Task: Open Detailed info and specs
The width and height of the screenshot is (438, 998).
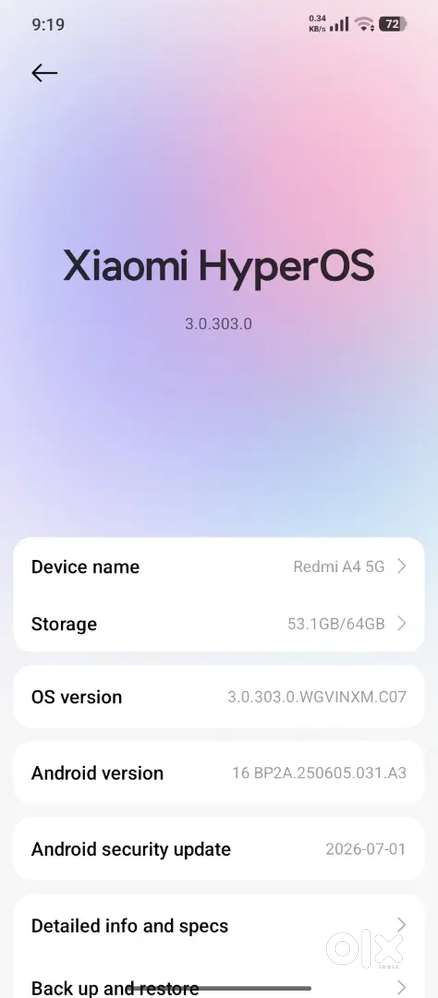Action: (218, 925)
